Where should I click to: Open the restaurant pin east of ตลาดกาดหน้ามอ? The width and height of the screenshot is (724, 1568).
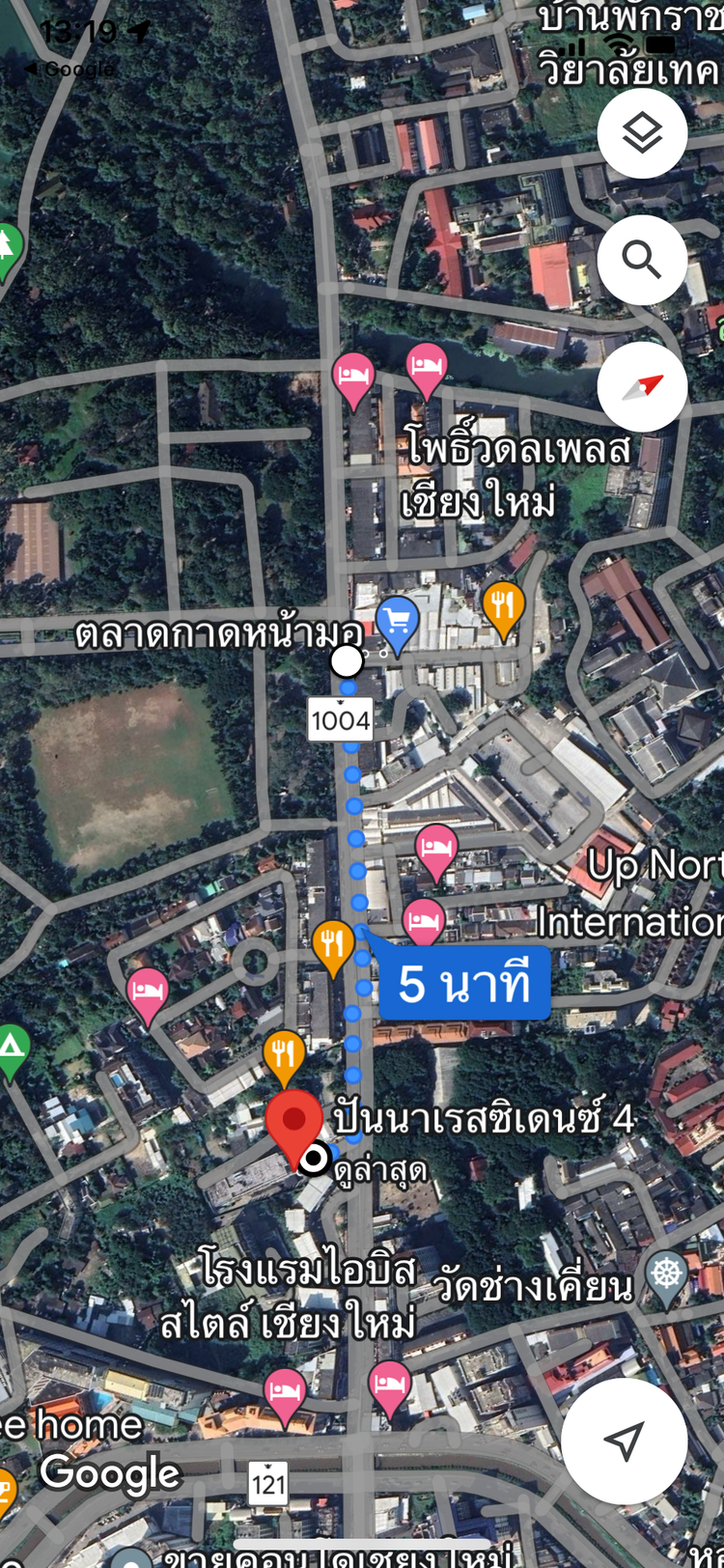click(503, 606)
